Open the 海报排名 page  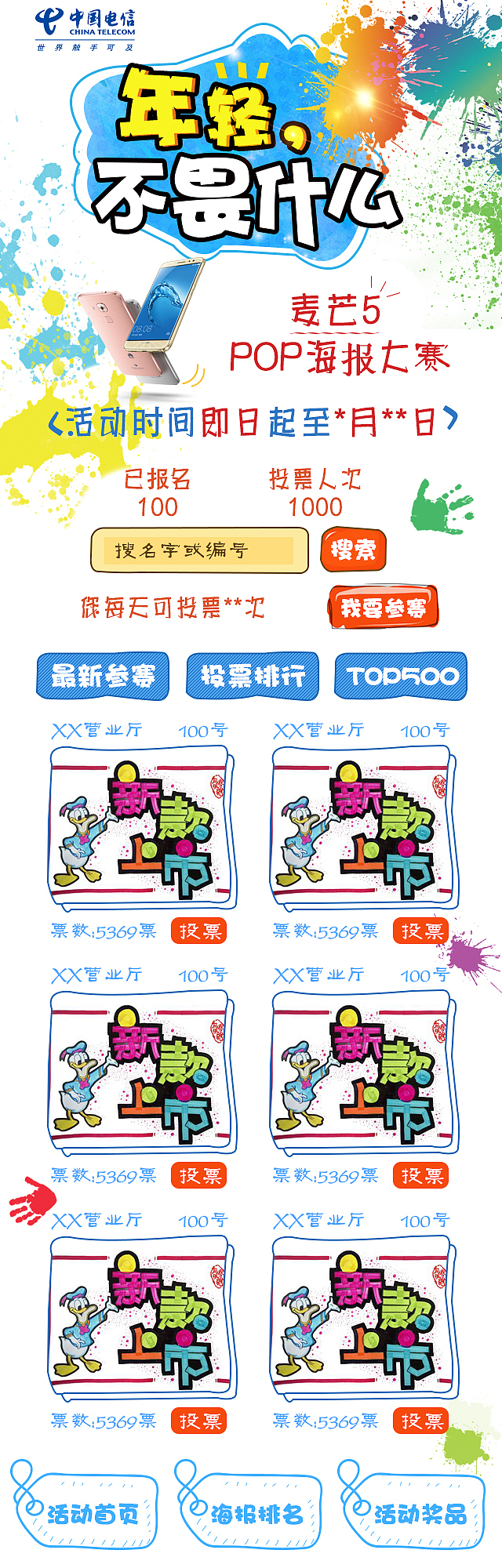point(256,1514)
